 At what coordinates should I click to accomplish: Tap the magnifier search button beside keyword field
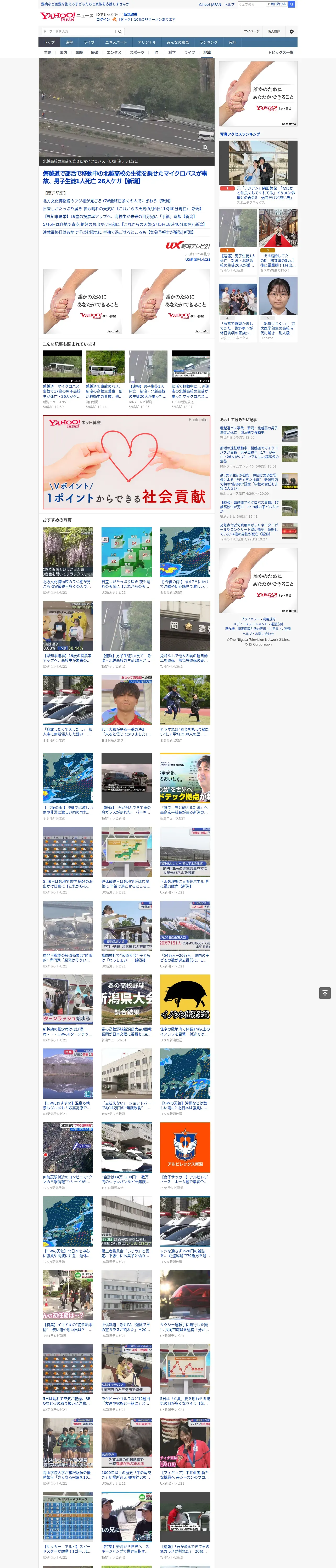(x=120, y=31)
